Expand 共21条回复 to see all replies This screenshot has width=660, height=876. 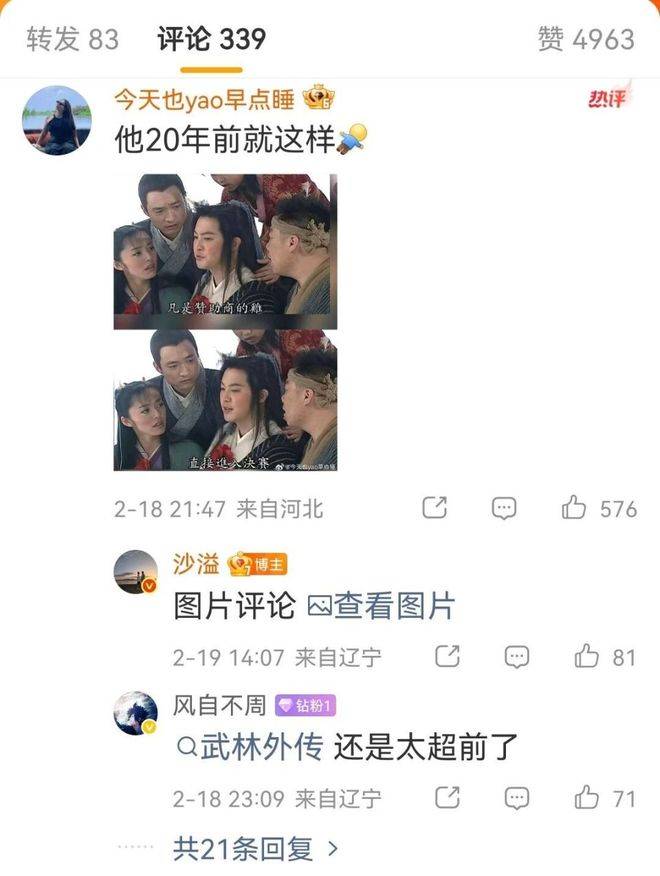tap(256, 849)
